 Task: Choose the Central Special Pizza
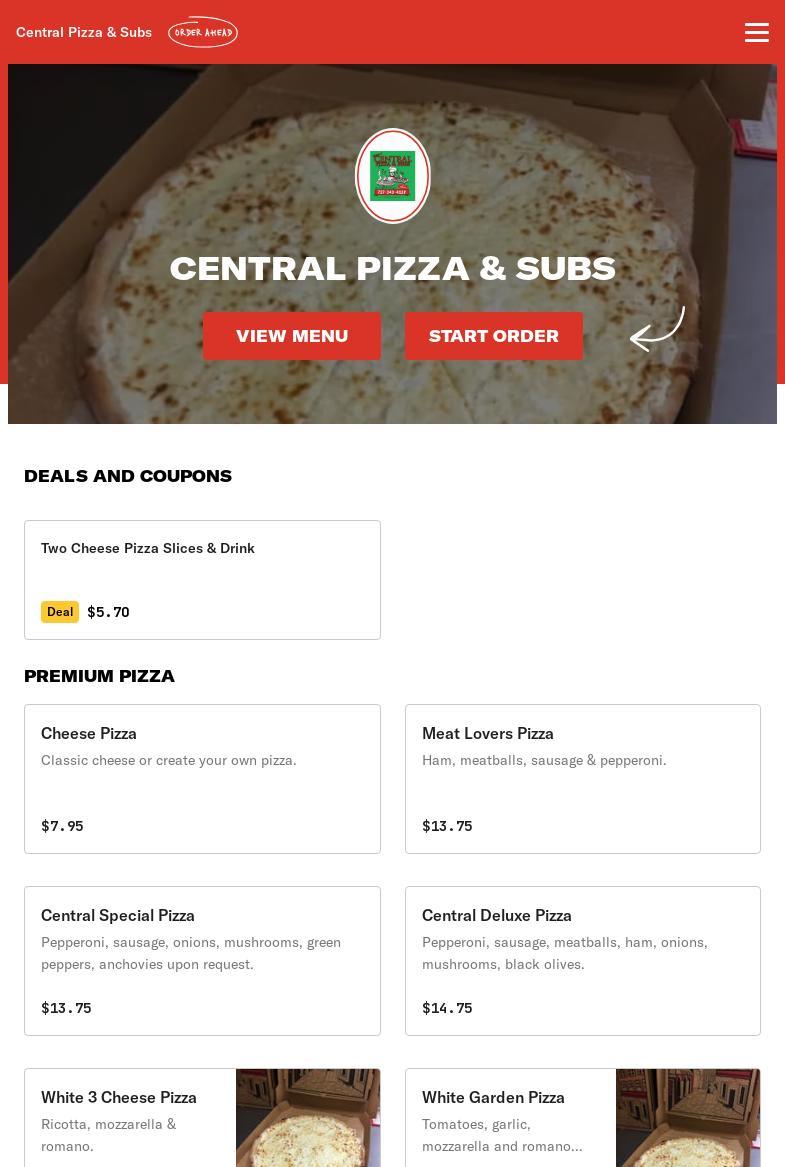coord(202,960)
